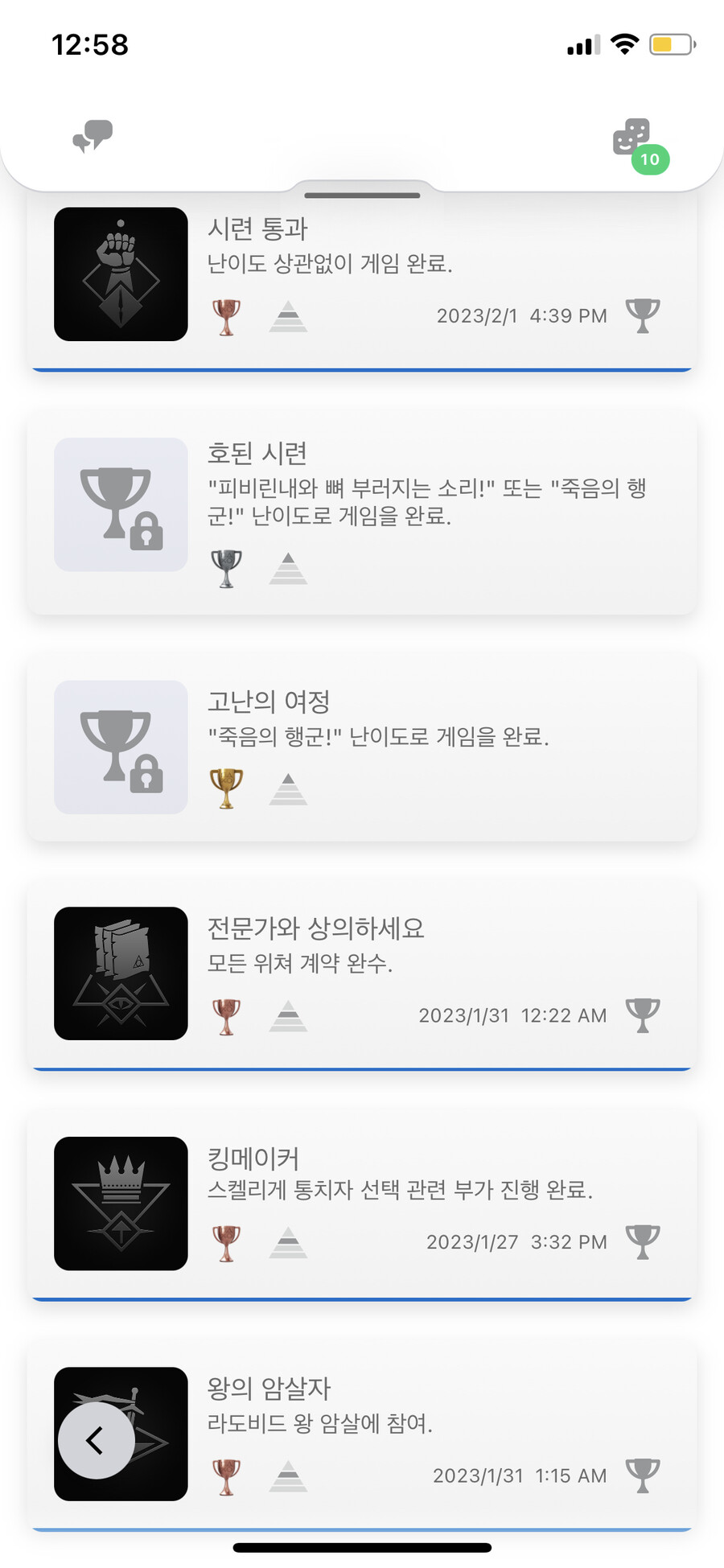Screen dimensions: 724x1568
Task: Open trophy rarity pyramid for 호된 시련
Action: point(288,567)
